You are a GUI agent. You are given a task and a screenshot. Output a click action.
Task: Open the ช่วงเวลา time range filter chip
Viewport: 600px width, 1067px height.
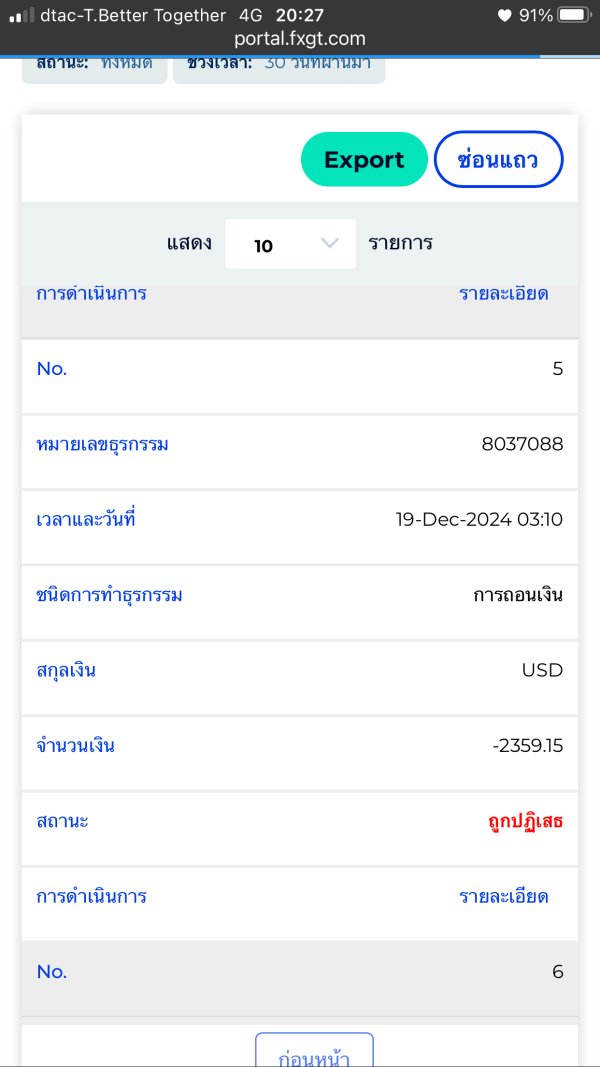click(278, 66)
